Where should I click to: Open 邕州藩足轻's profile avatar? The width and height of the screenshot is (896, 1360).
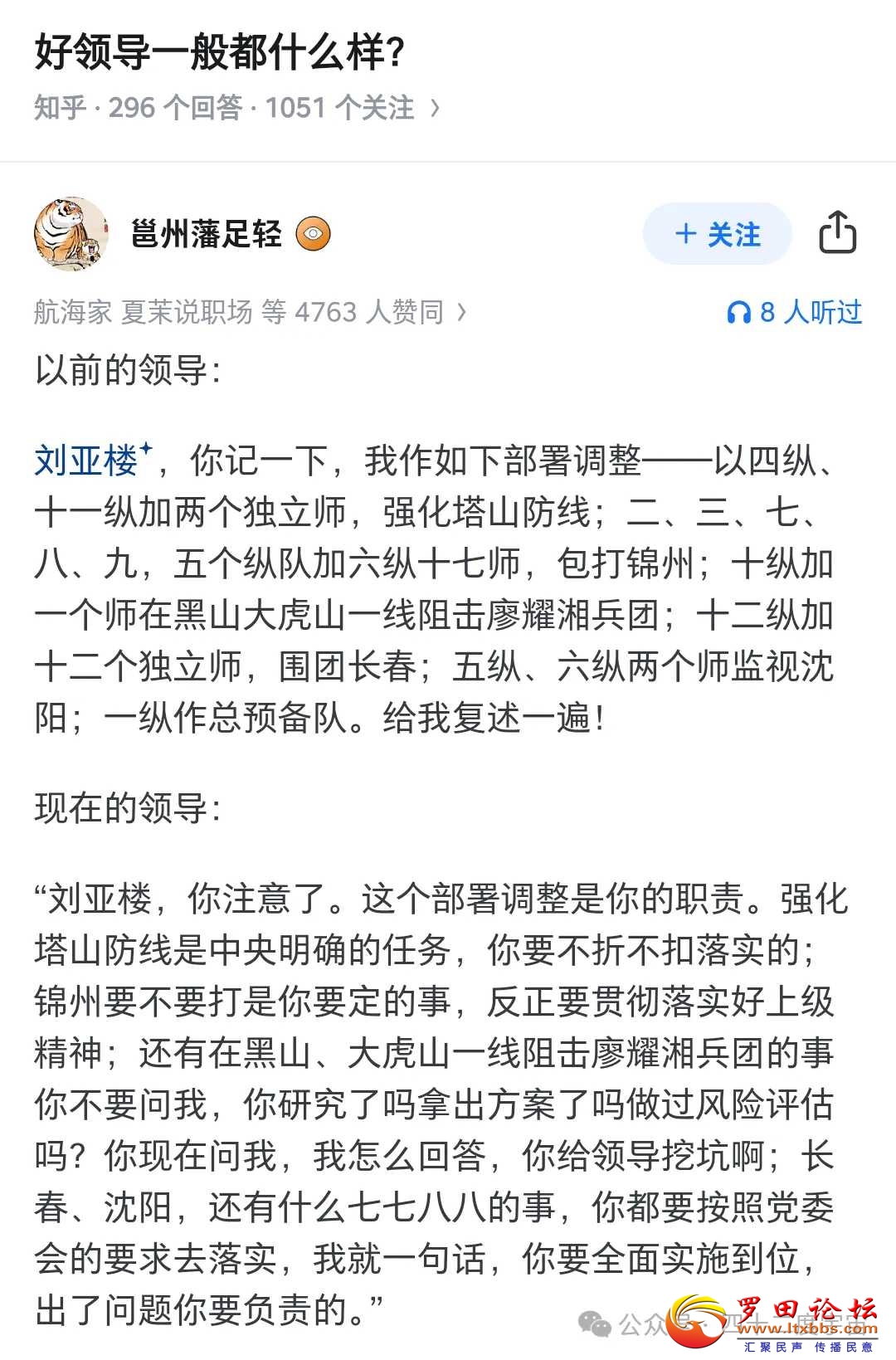click(71, 234)
